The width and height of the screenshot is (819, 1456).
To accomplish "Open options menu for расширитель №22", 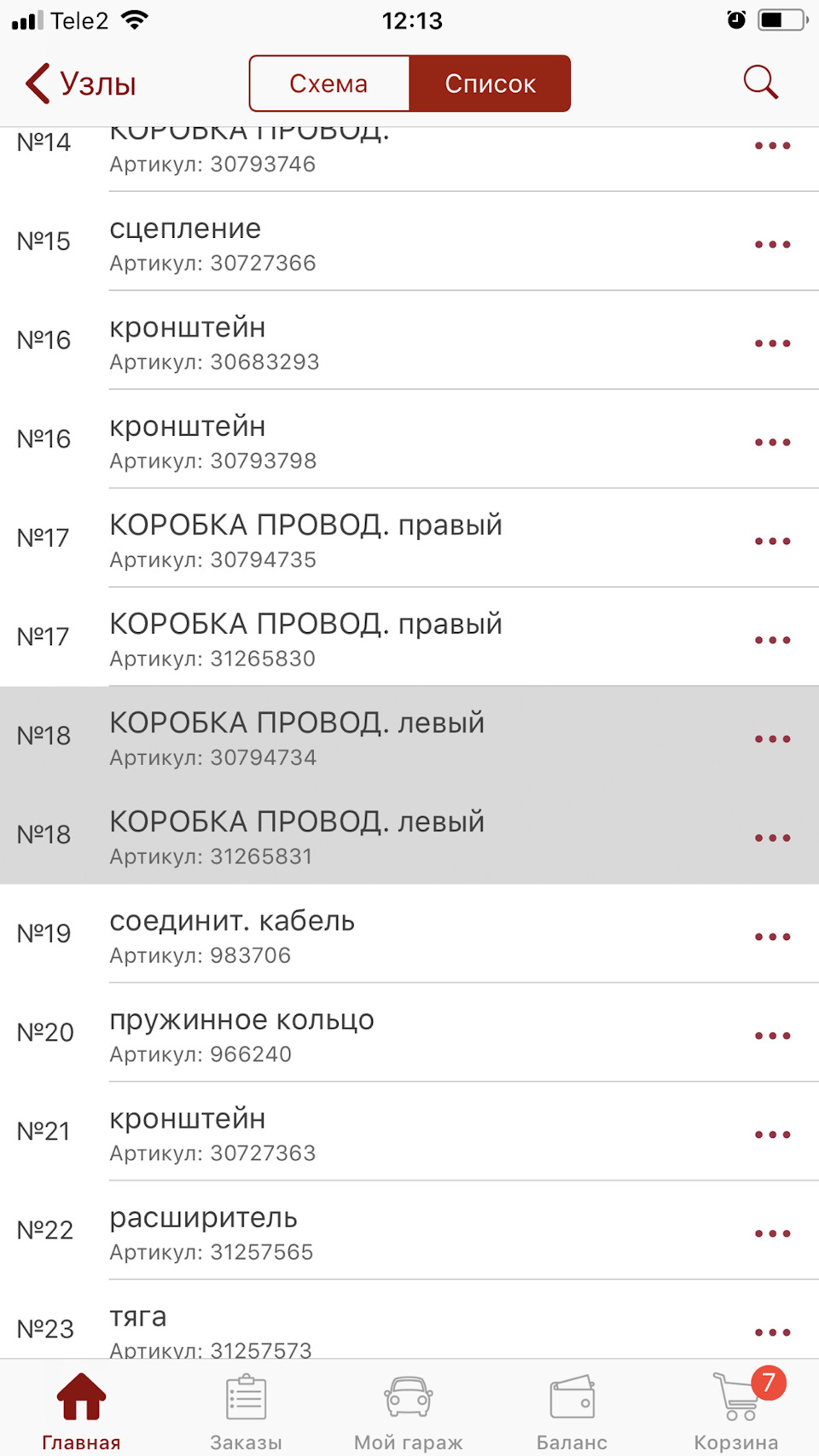I will [x=771, y=1233].
